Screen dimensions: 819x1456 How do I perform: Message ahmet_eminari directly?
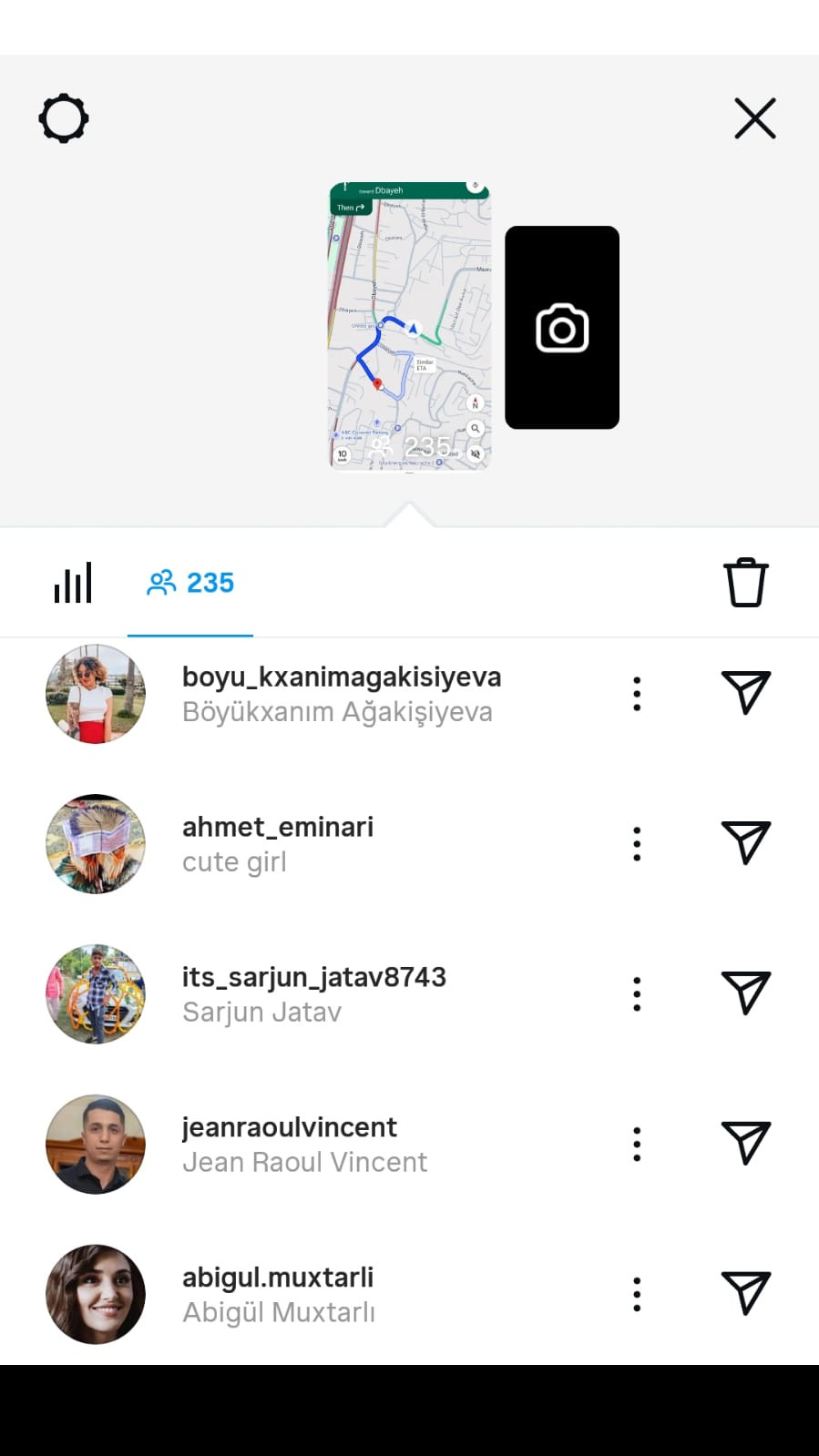coord(745,843)
